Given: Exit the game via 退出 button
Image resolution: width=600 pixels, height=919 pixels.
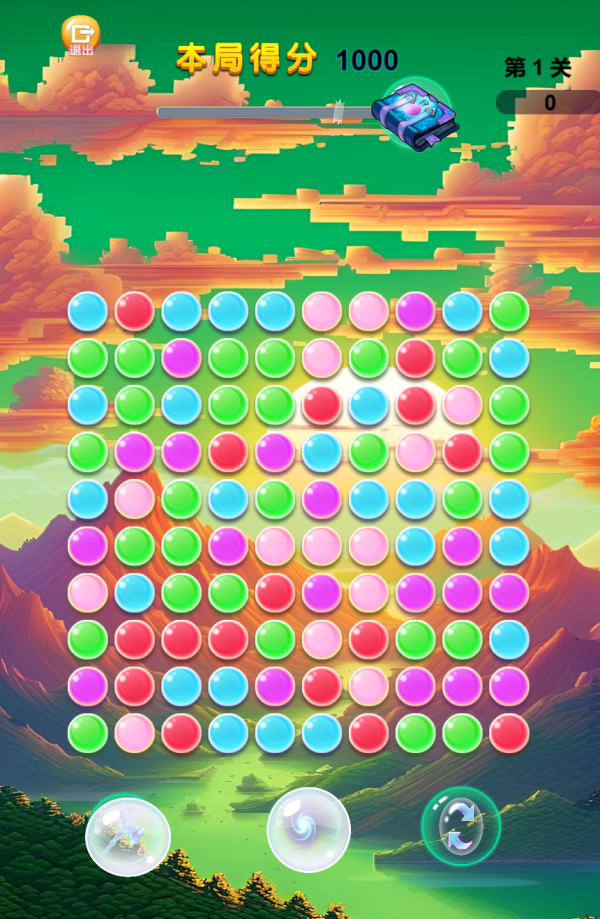Looking at the screenshot, I should click(x=80, y=35).
